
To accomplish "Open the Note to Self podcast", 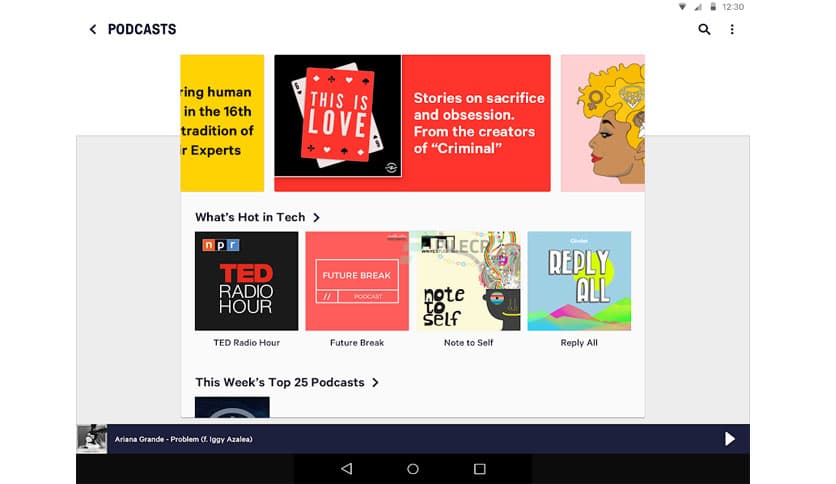I will (x=468, y=281).
